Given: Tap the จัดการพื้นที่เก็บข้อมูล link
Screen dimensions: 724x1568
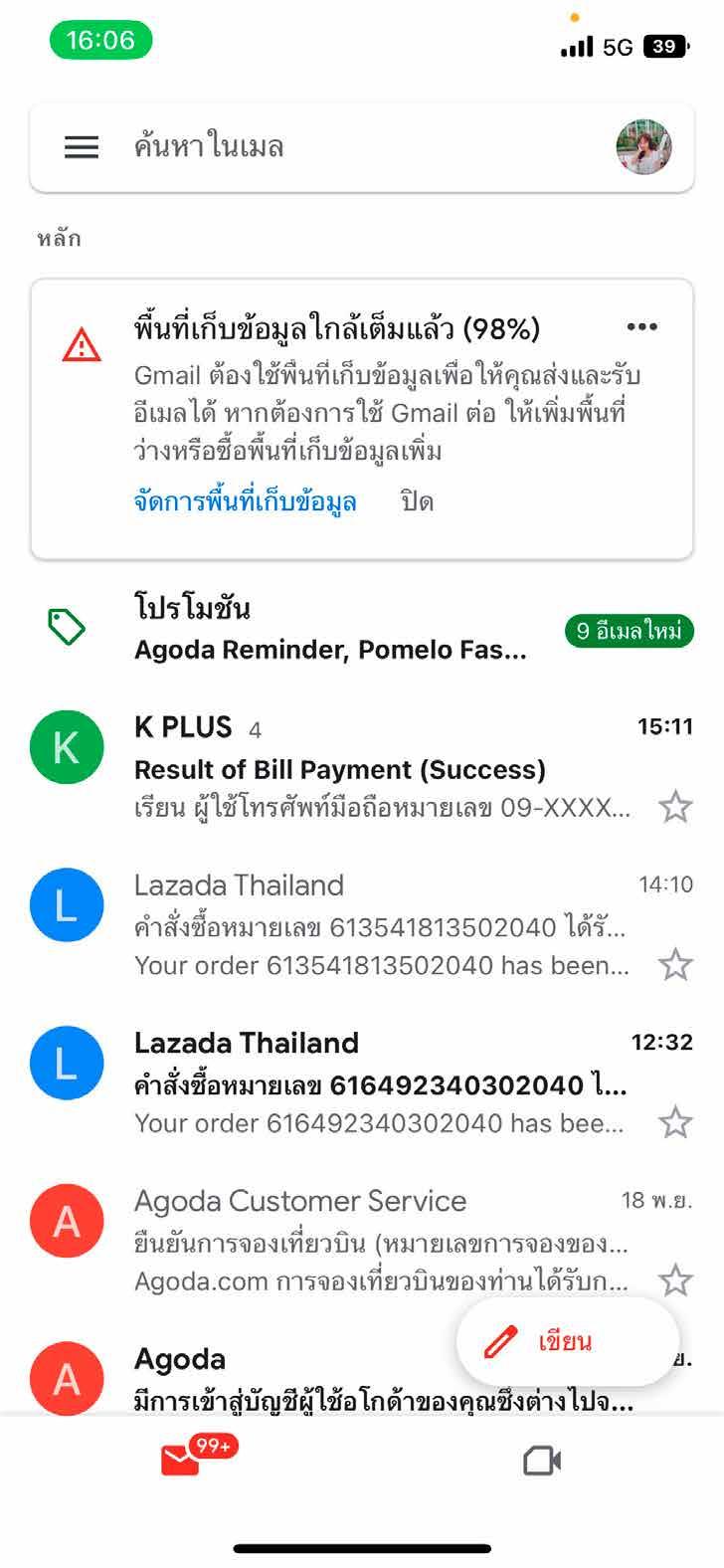Looking at the screenshot, I should 245,501.
